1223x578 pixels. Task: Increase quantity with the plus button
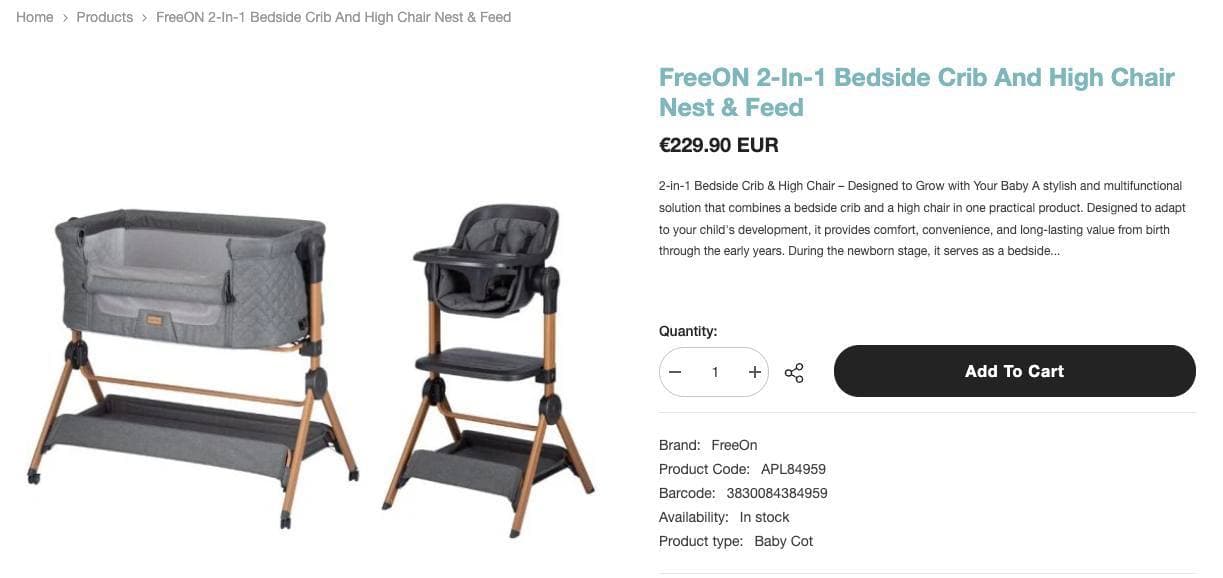click(x=755, y=372)
